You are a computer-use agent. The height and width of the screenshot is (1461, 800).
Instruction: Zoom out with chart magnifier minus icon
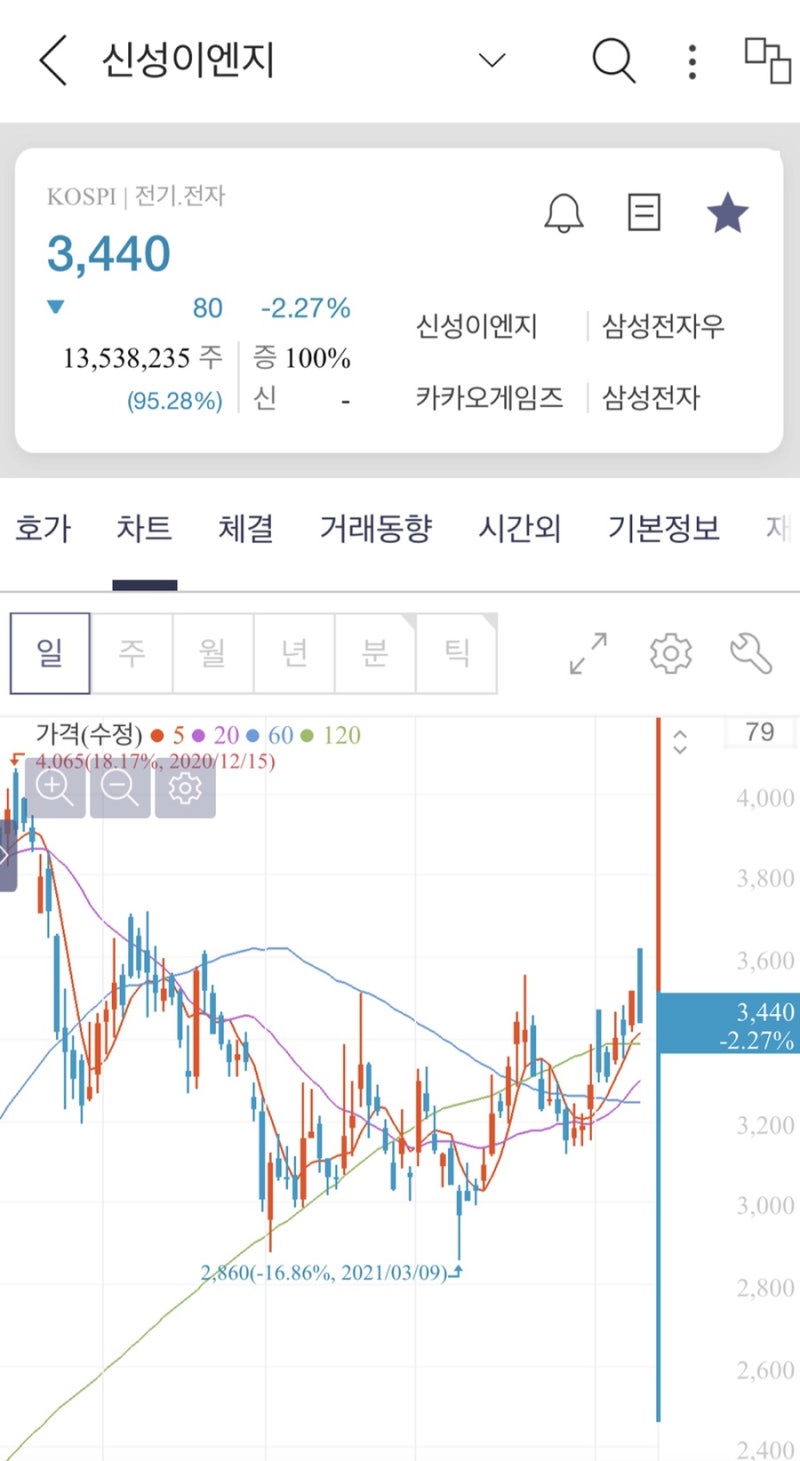[120, 790]
